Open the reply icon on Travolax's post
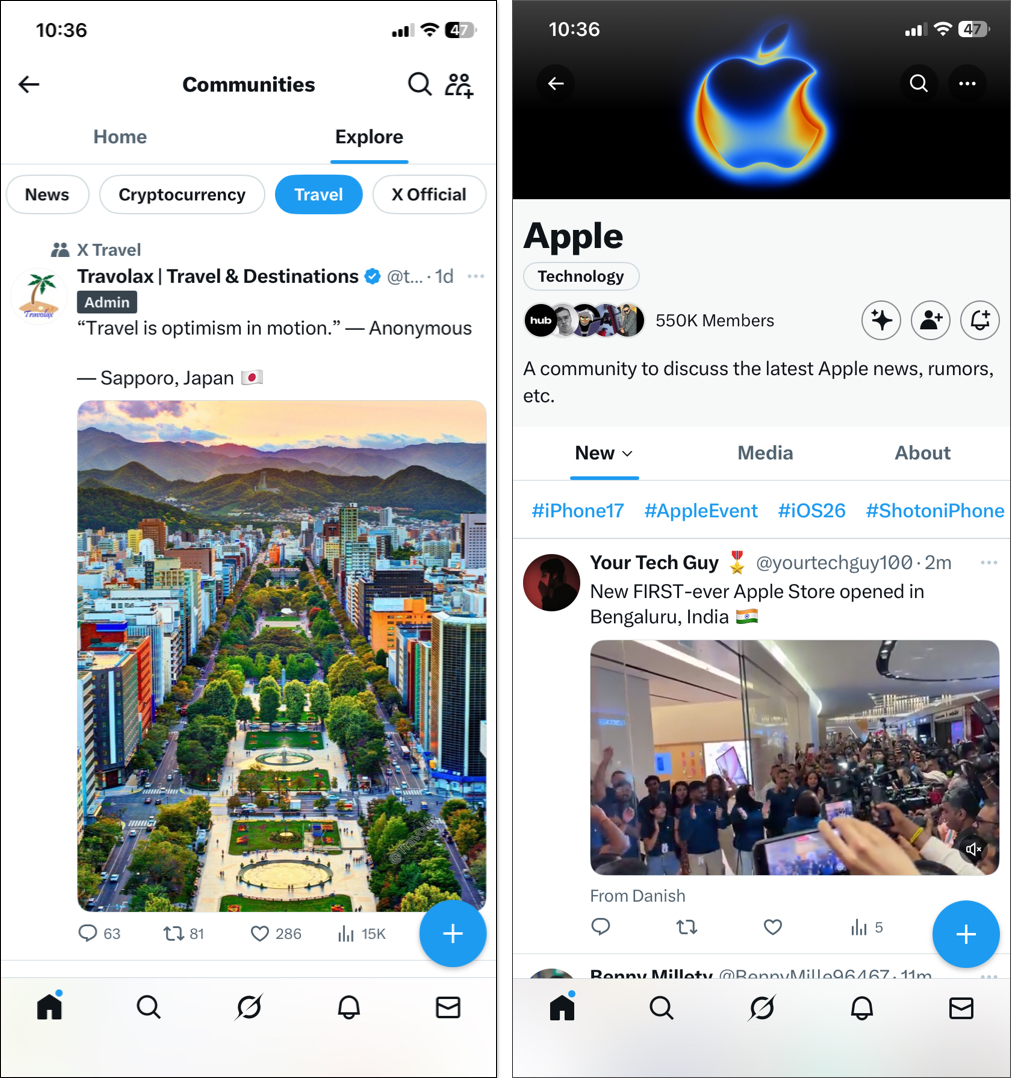Viewport: 1011px width, 1078px height. point(88,933)
